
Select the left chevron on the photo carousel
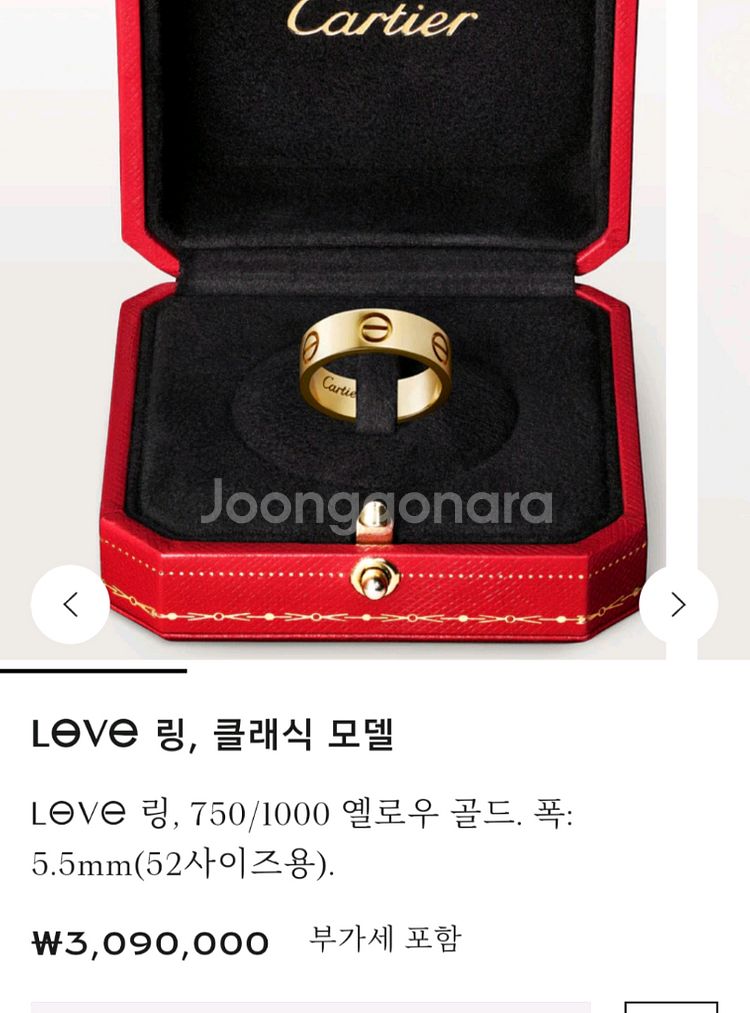(x=68, y=602)
